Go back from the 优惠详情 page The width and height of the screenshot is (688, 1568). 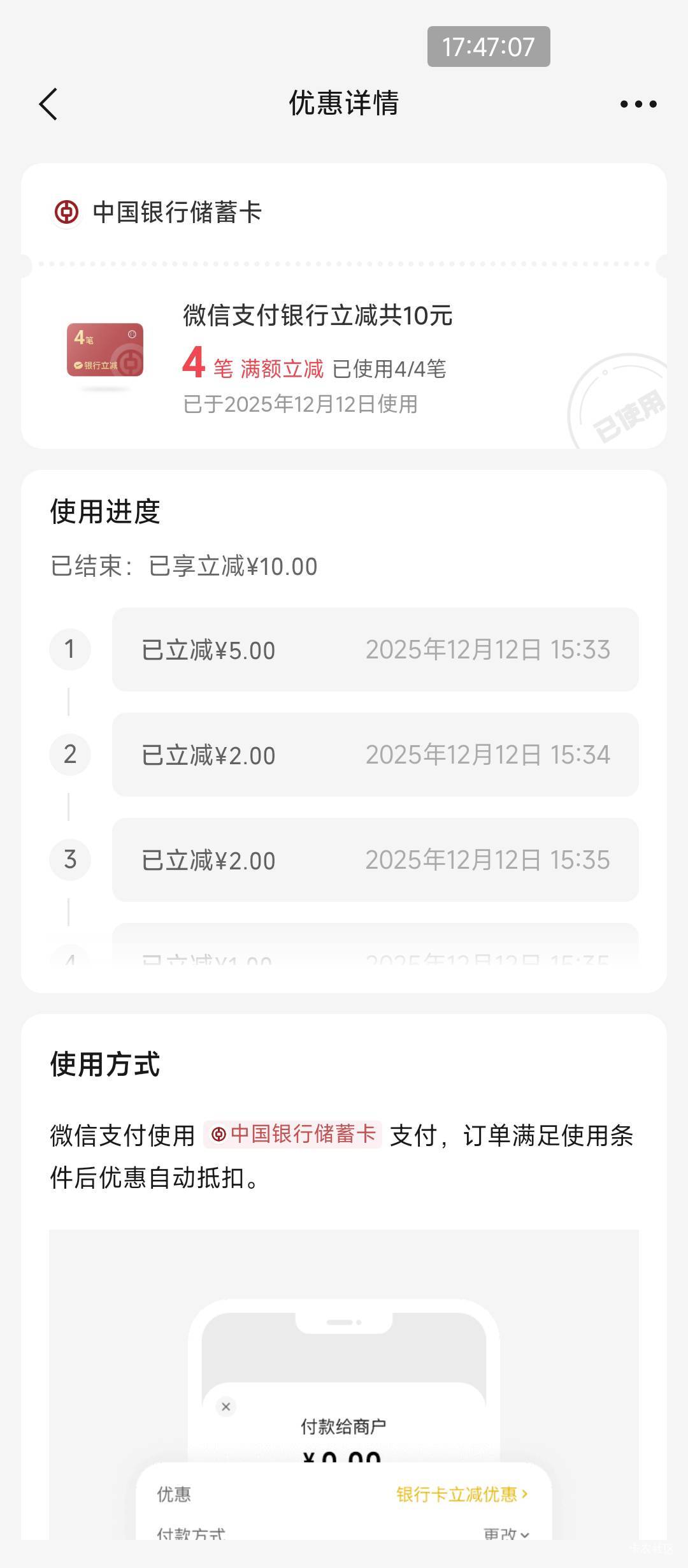pyautogui.click(x=48, y=104)
